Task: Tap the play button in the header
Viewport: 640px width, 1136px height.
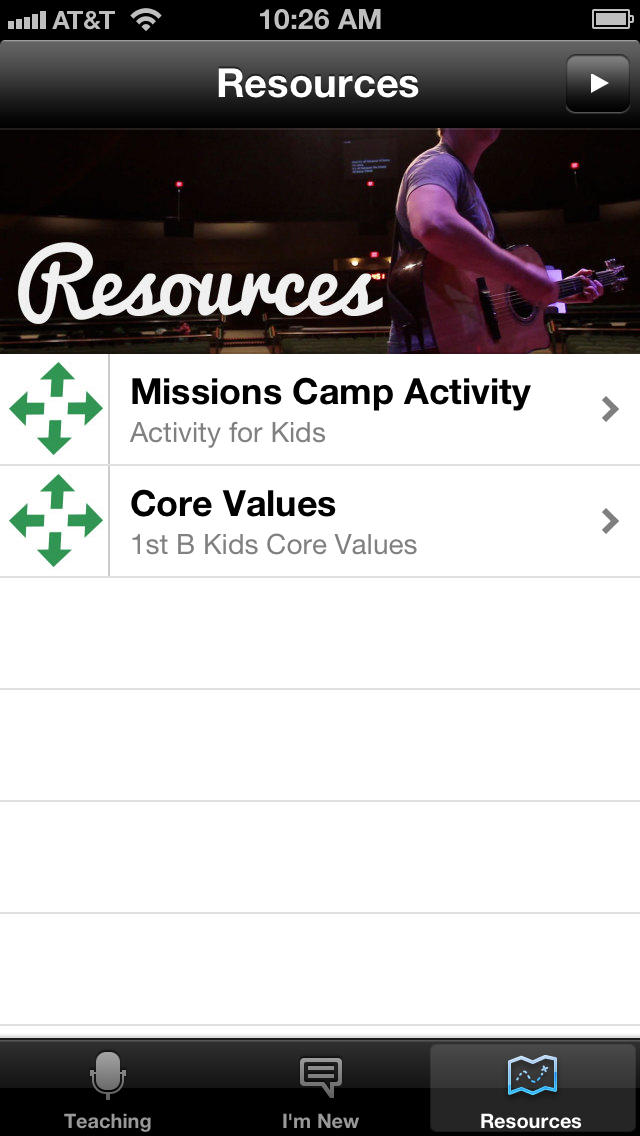Action: point(597,84)
